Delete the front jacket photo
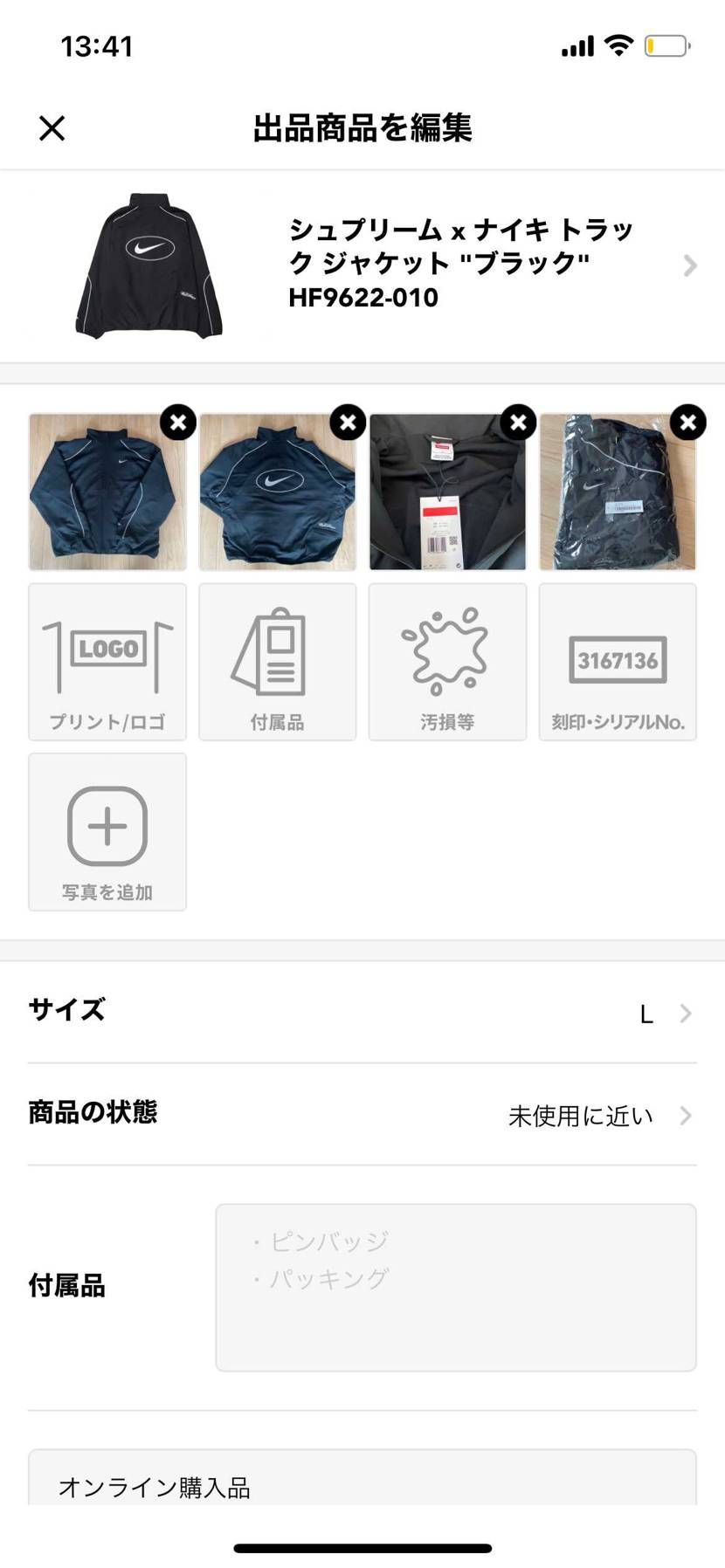 (178, 422)
